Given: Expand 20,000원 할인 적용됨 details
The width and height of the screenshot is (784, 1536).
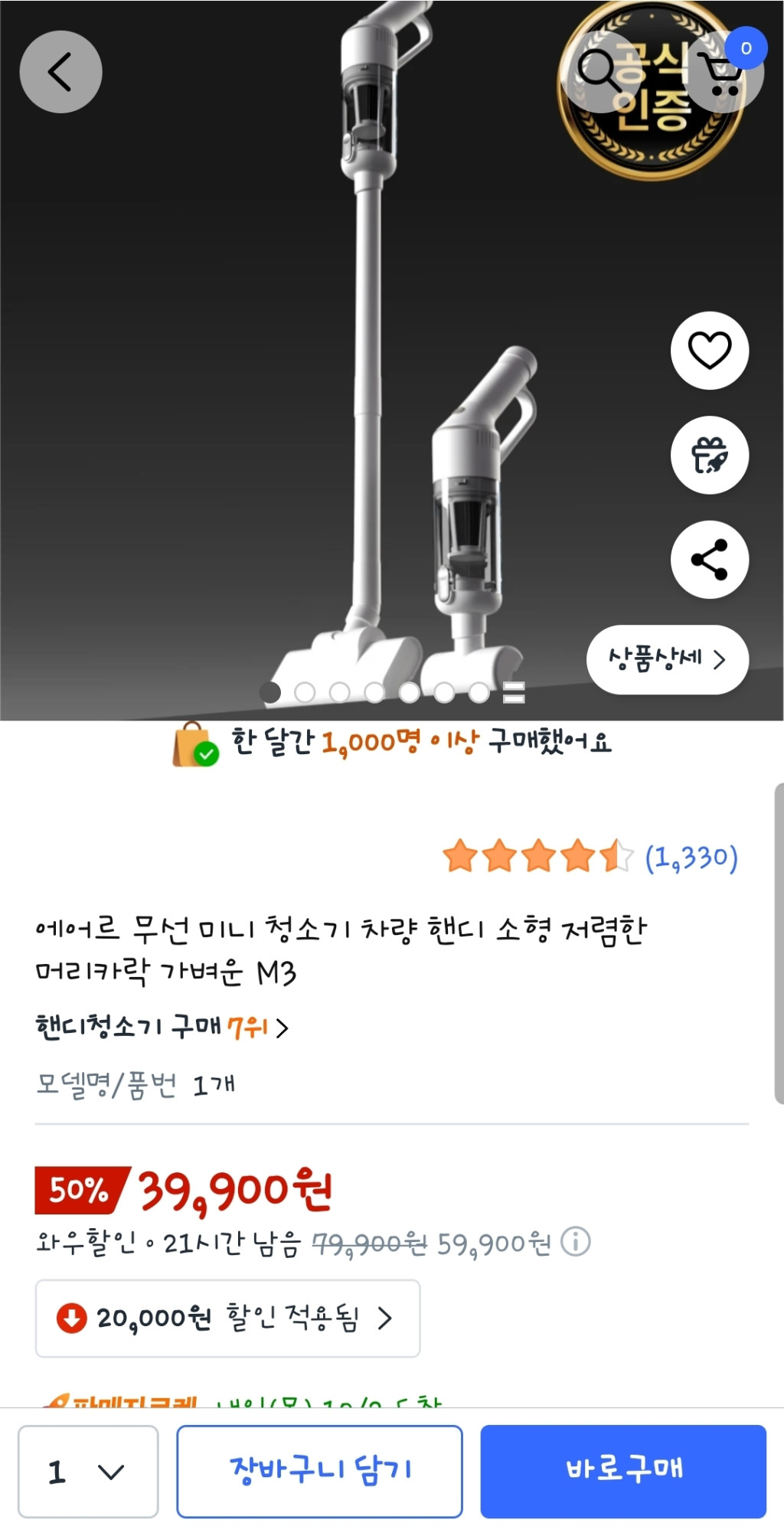Looking at the screenshot, I should click(x=227, y=1319).
